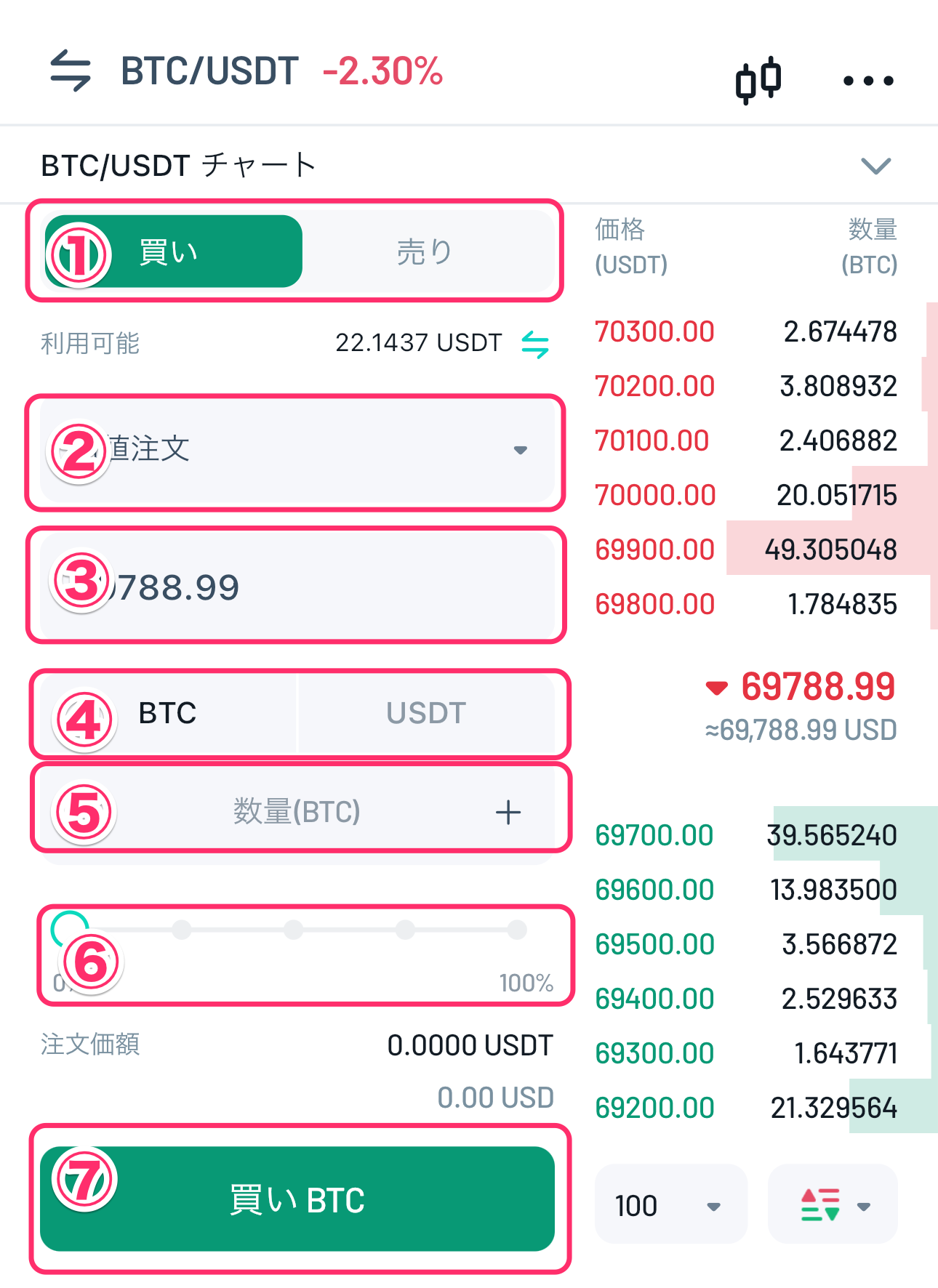Switch the quantity unit to USDT
The image size is (938, 1288).
pos(426,713)
